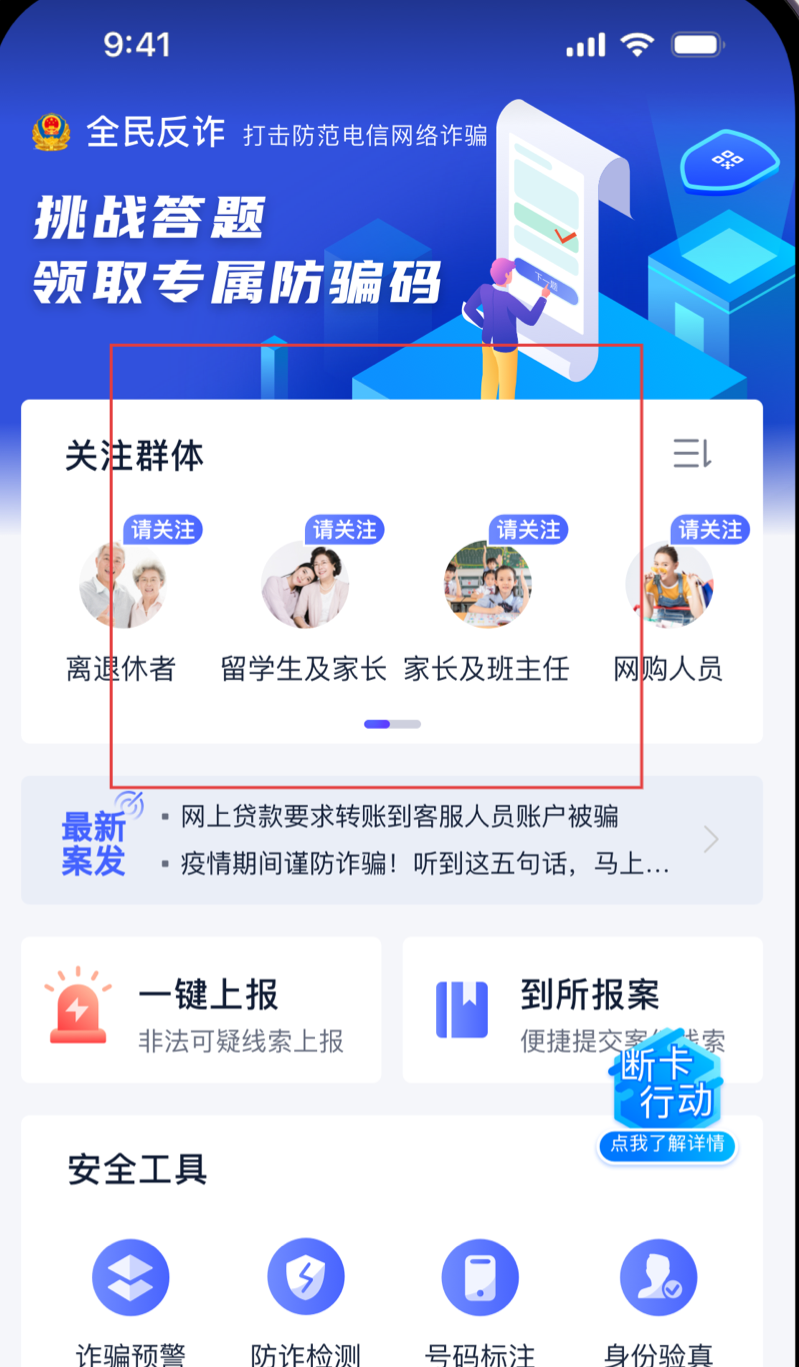
Task: Open 一键上报 to report clues
Action: coord(201,1010)
